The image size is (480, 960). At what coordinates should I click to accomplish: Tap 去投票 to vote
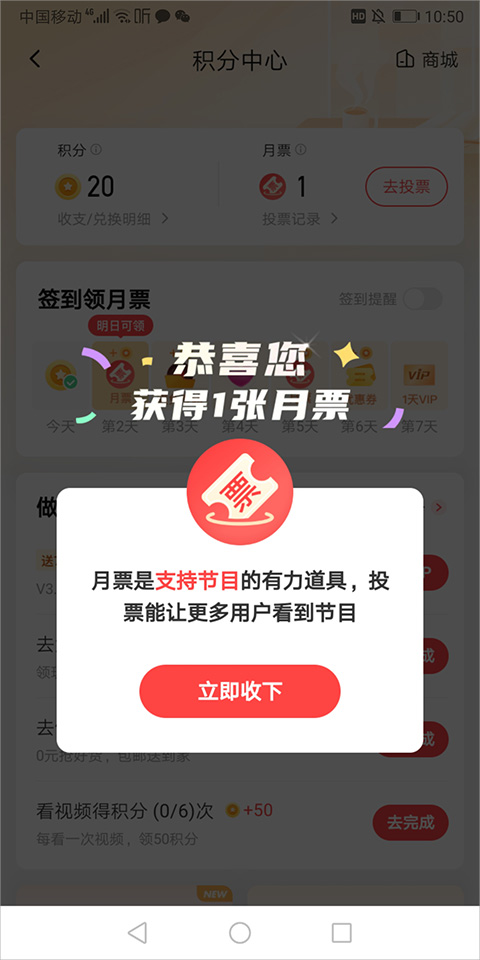point(407,187)
